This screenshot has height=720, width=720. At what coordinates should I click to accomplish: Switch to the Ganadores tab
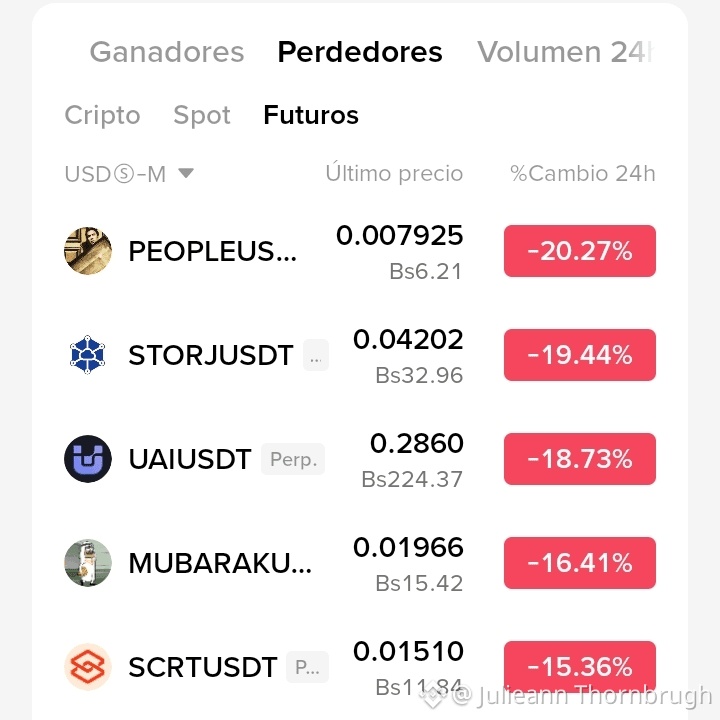tap(167, 52)
